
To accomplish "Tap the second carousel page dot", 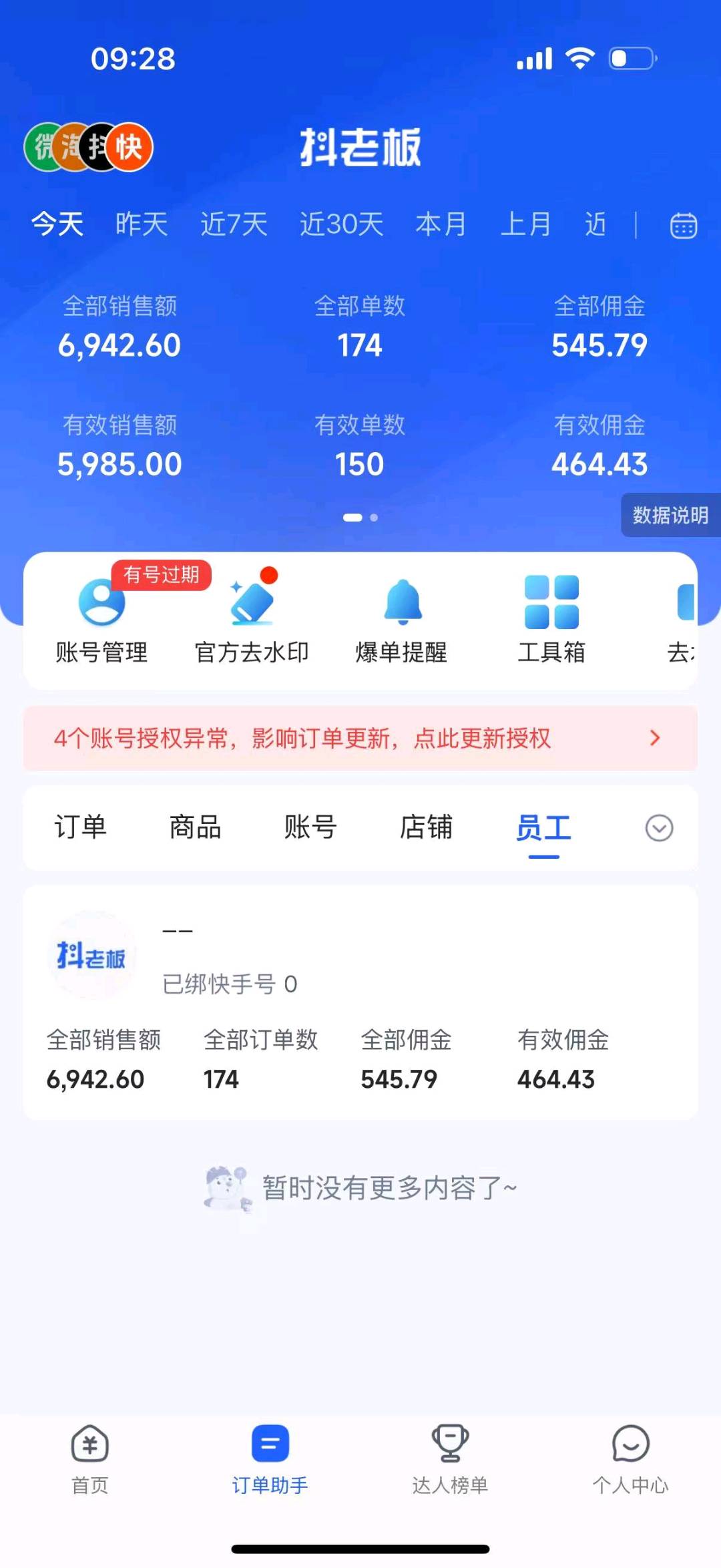I will 374,518.
